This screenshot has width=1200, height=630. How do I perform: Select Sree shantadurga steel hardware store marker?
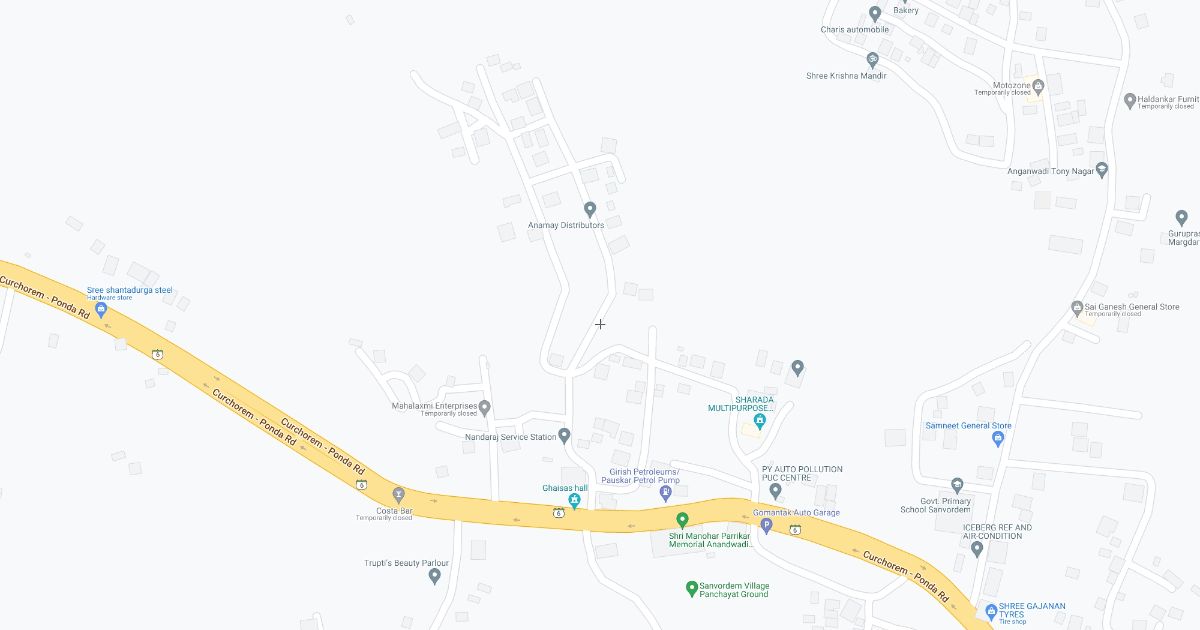101,310
